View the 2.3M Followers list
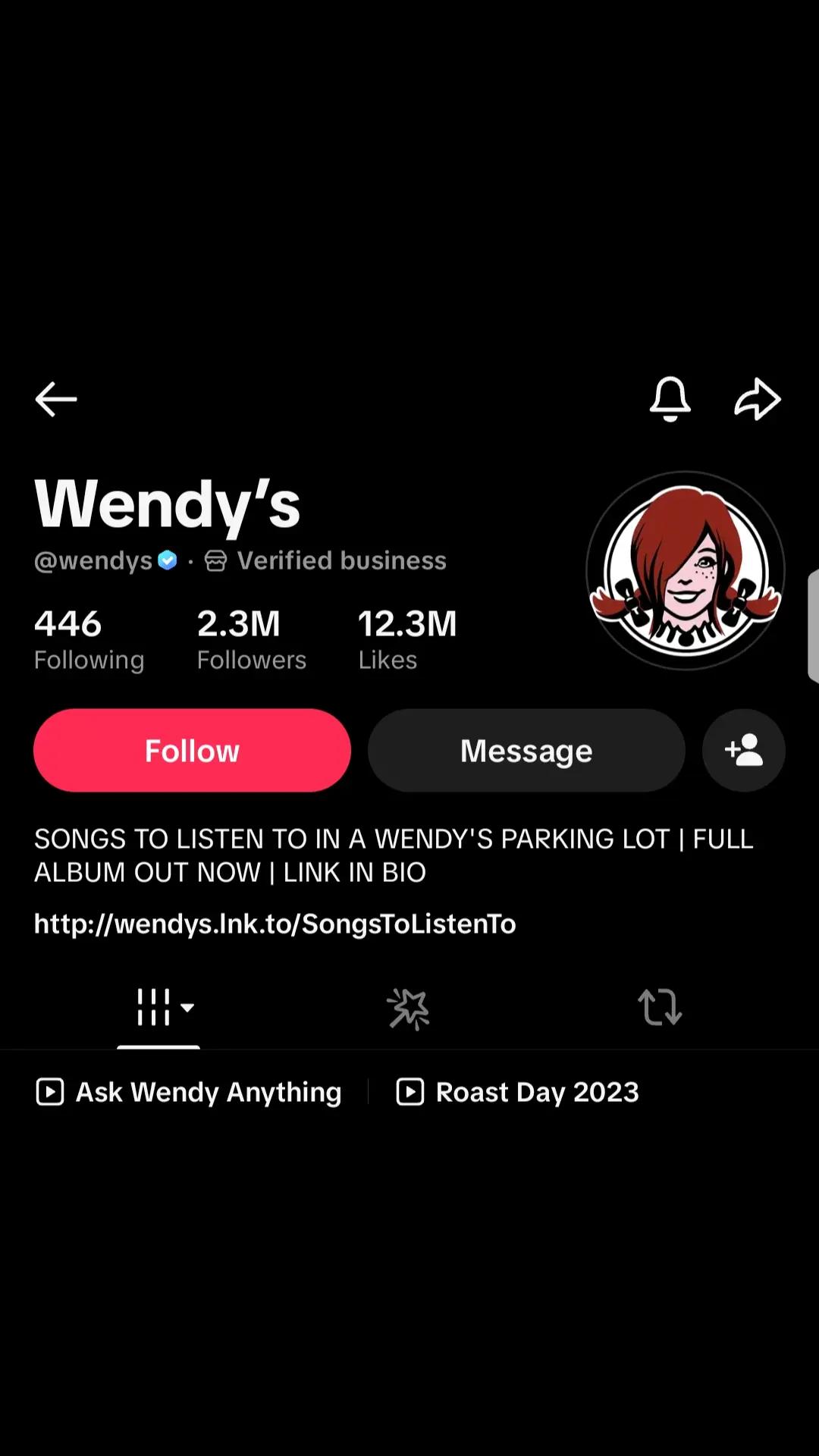Screen dimensions: 819x1456 252,640
